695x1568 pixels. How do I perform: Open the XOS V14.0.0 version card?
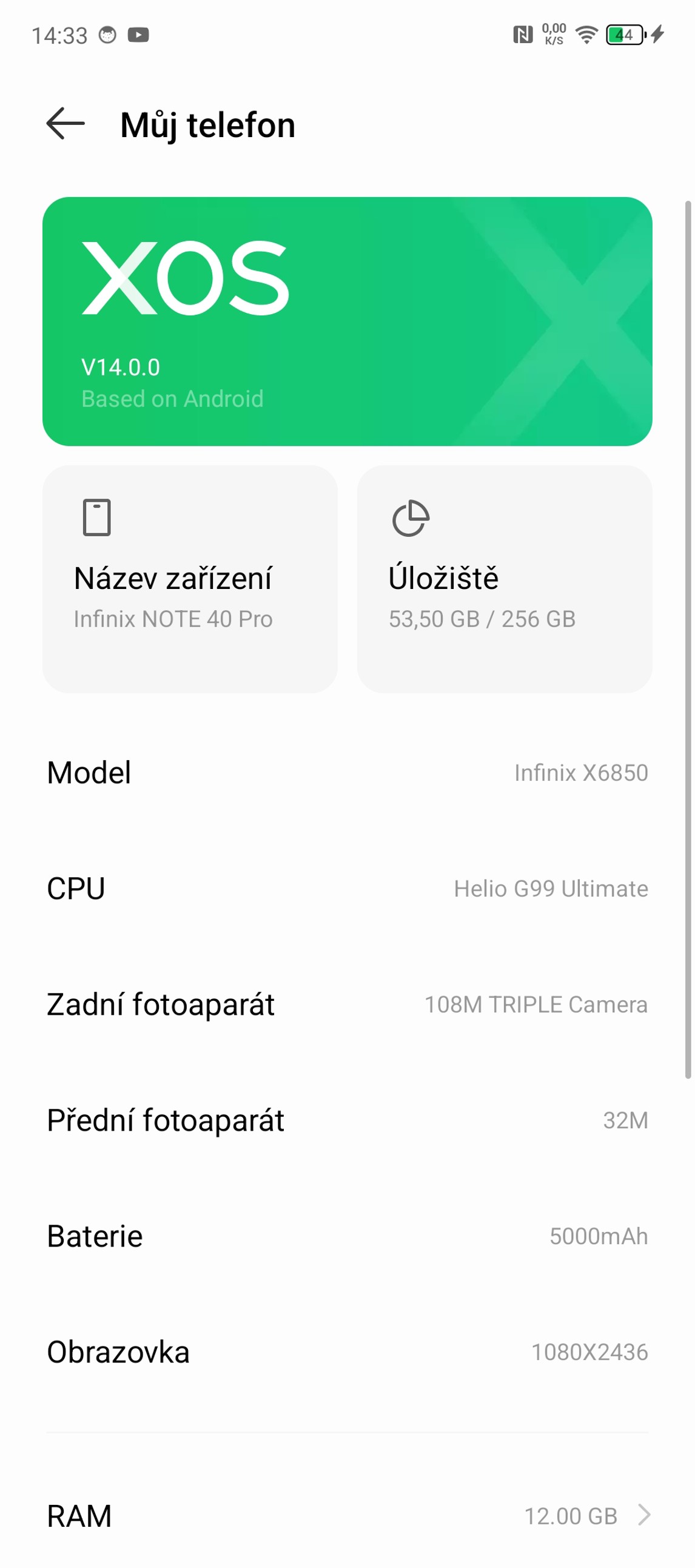pyautogui.click(x=347, y=321)
